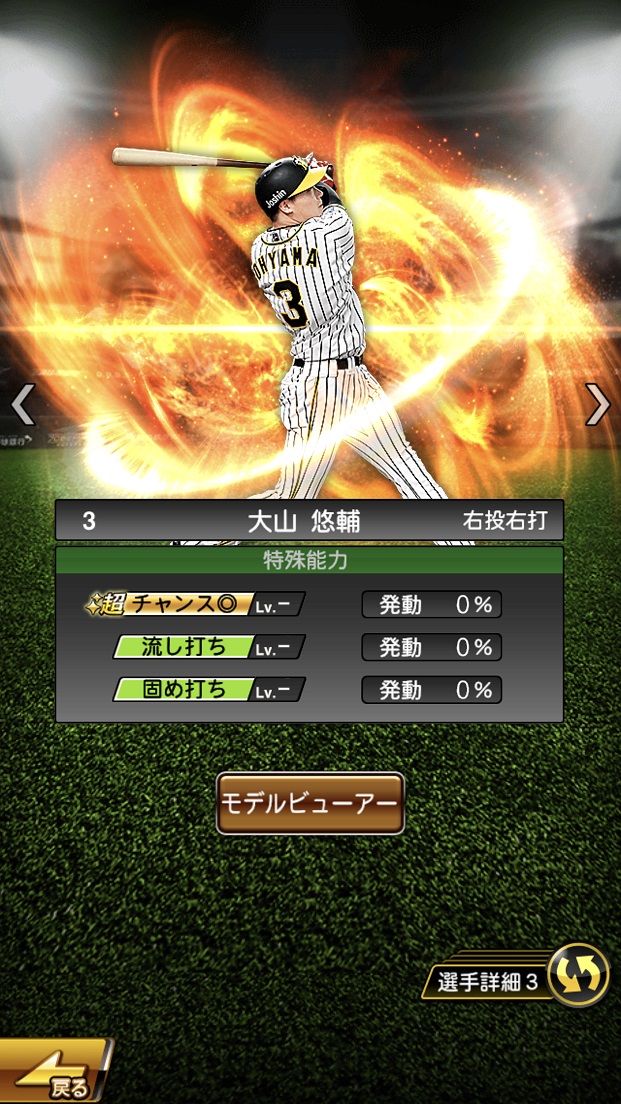The image size is (621, 1104).
Task: Go to the next player with right arrow
Action: [597, 405]
